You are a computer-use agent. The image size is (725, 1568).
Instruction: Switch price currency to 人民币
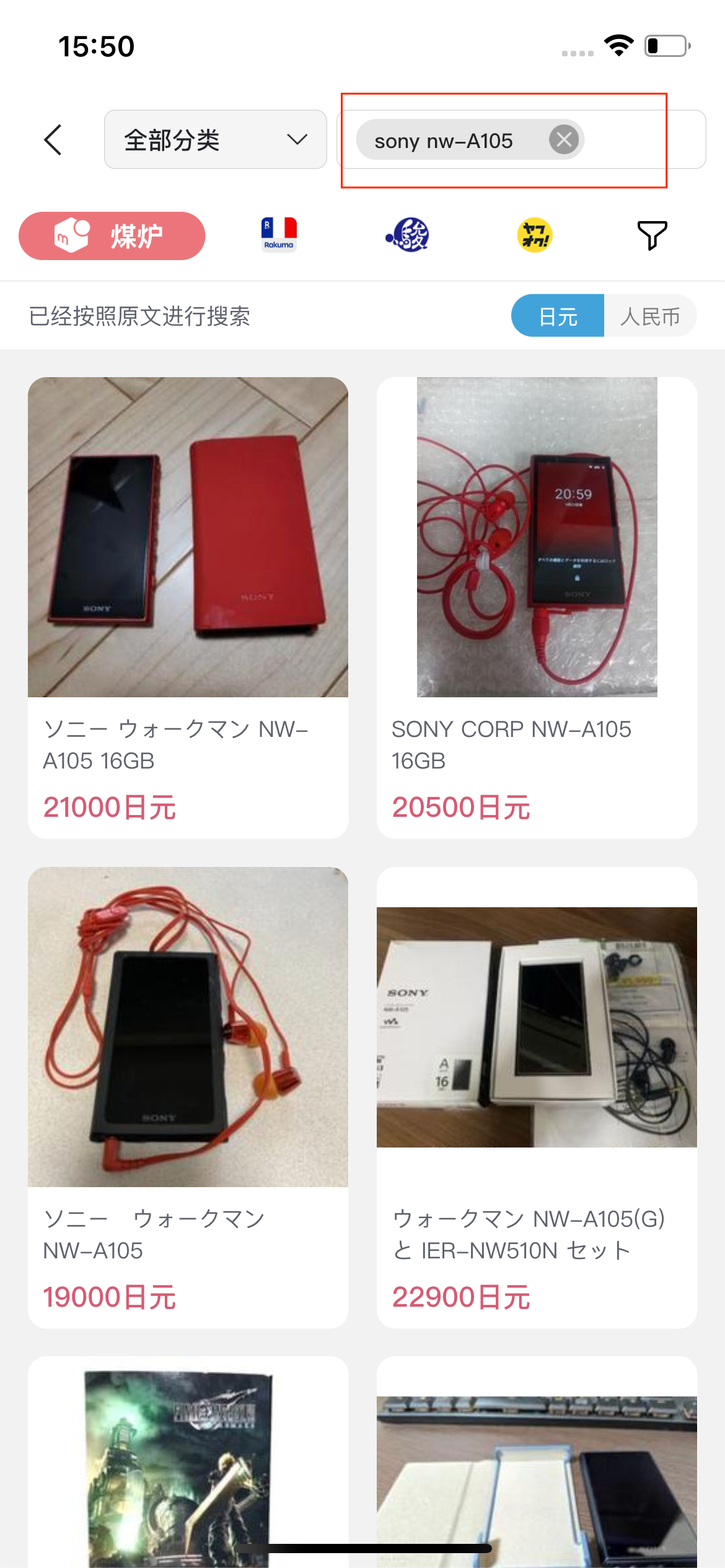click(x=650, y=316)
